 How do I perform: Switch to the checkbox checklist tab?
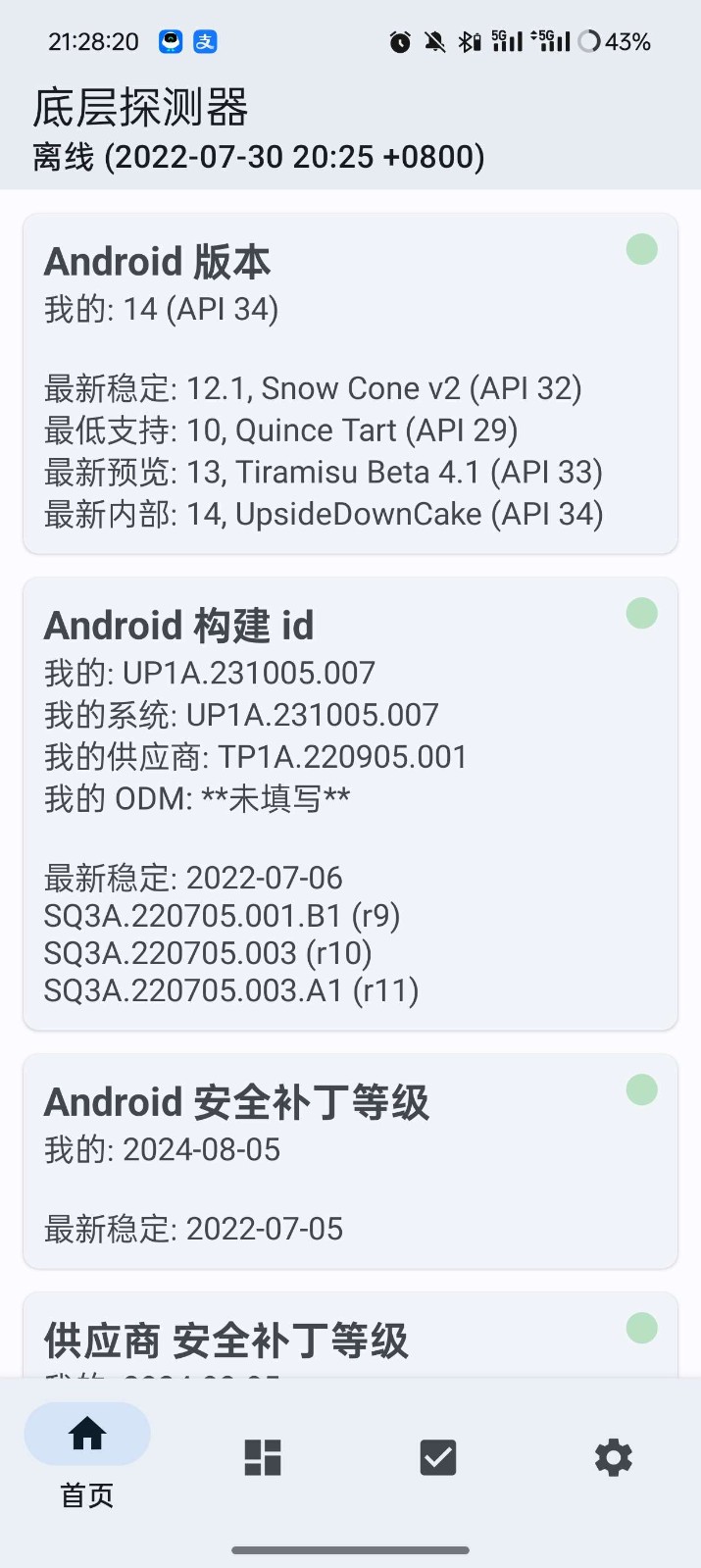(438, 1457)
